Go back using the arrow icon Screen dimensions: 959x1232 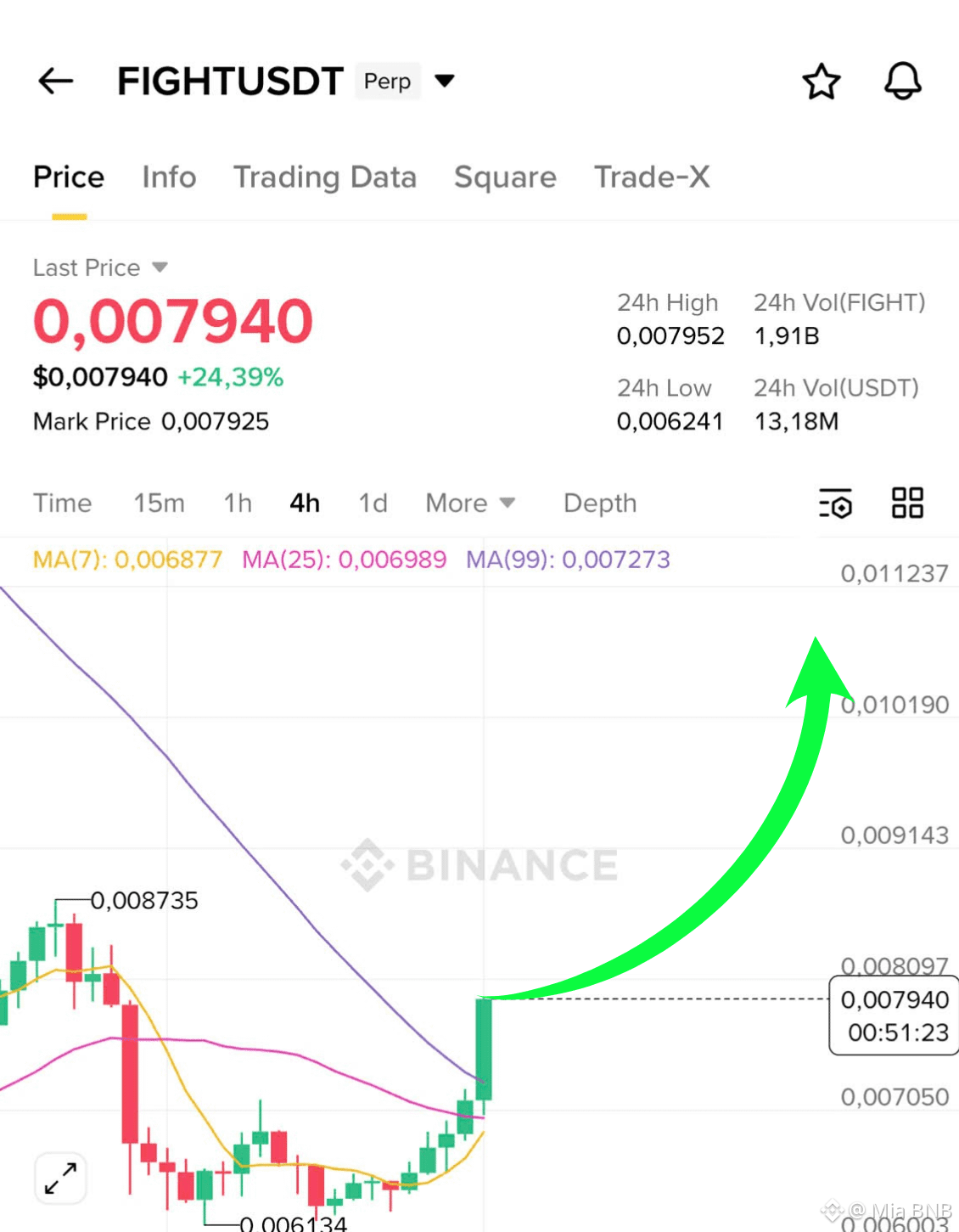(56, 82)
